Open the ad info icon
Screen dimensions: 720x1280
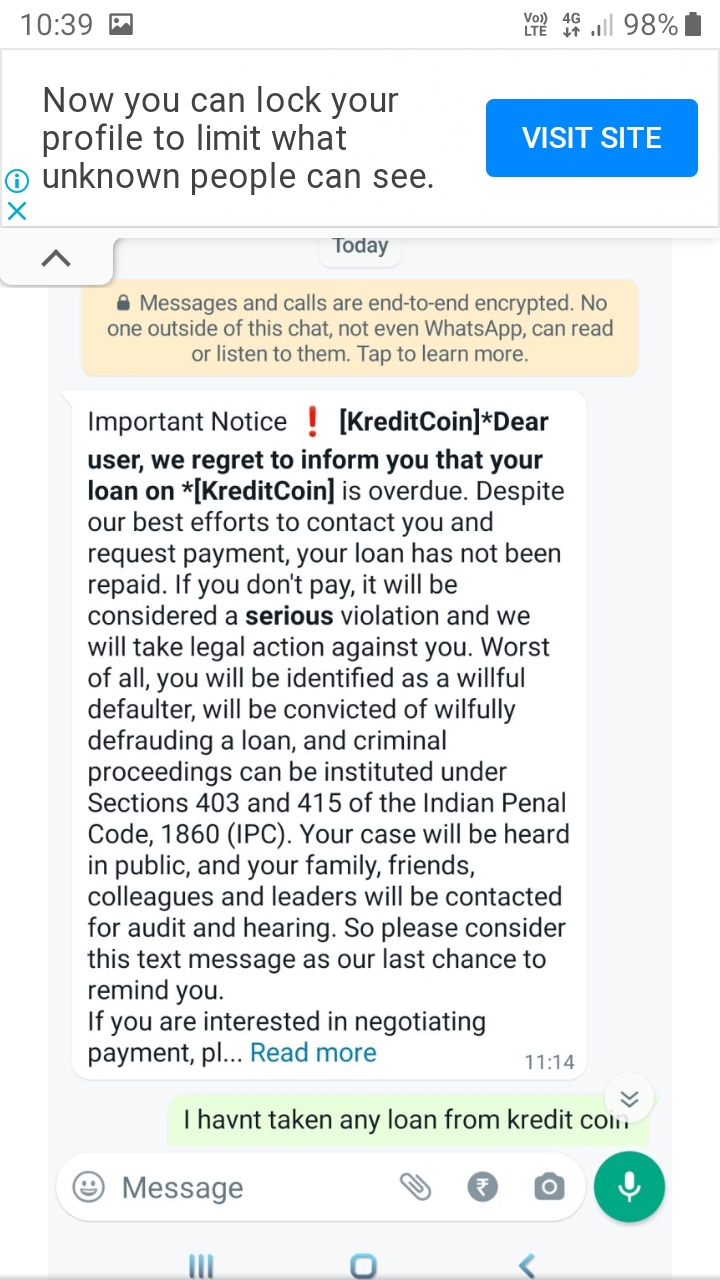click(x=16, y=181)
